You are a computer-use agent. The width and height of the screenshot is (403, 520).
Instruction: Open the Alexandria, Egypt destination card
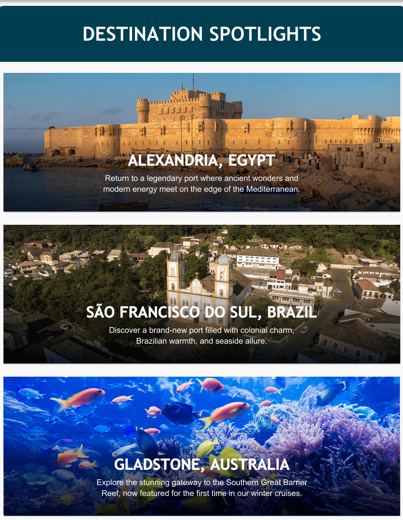[202, 142]
